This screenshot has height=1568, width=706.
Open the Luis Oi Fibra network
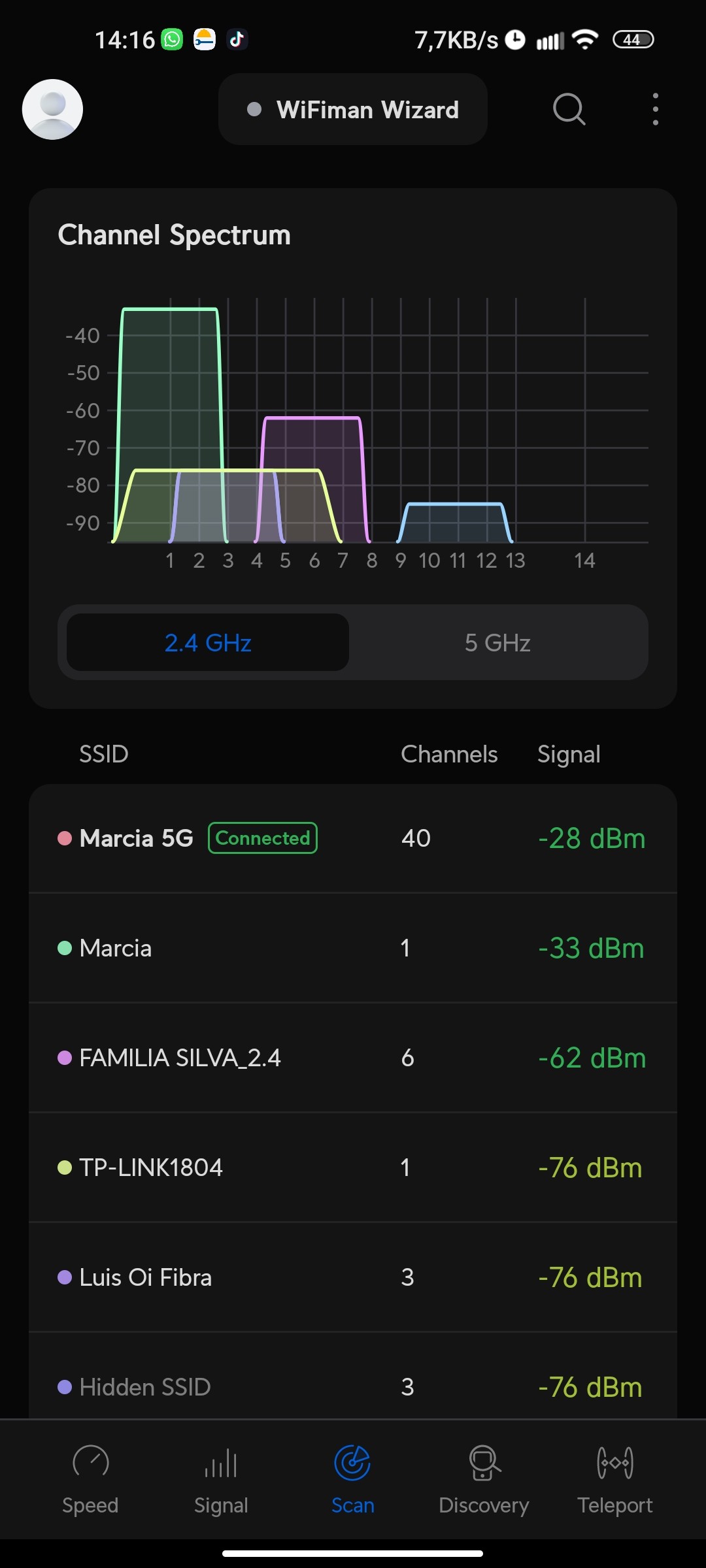coord(353,1277)
